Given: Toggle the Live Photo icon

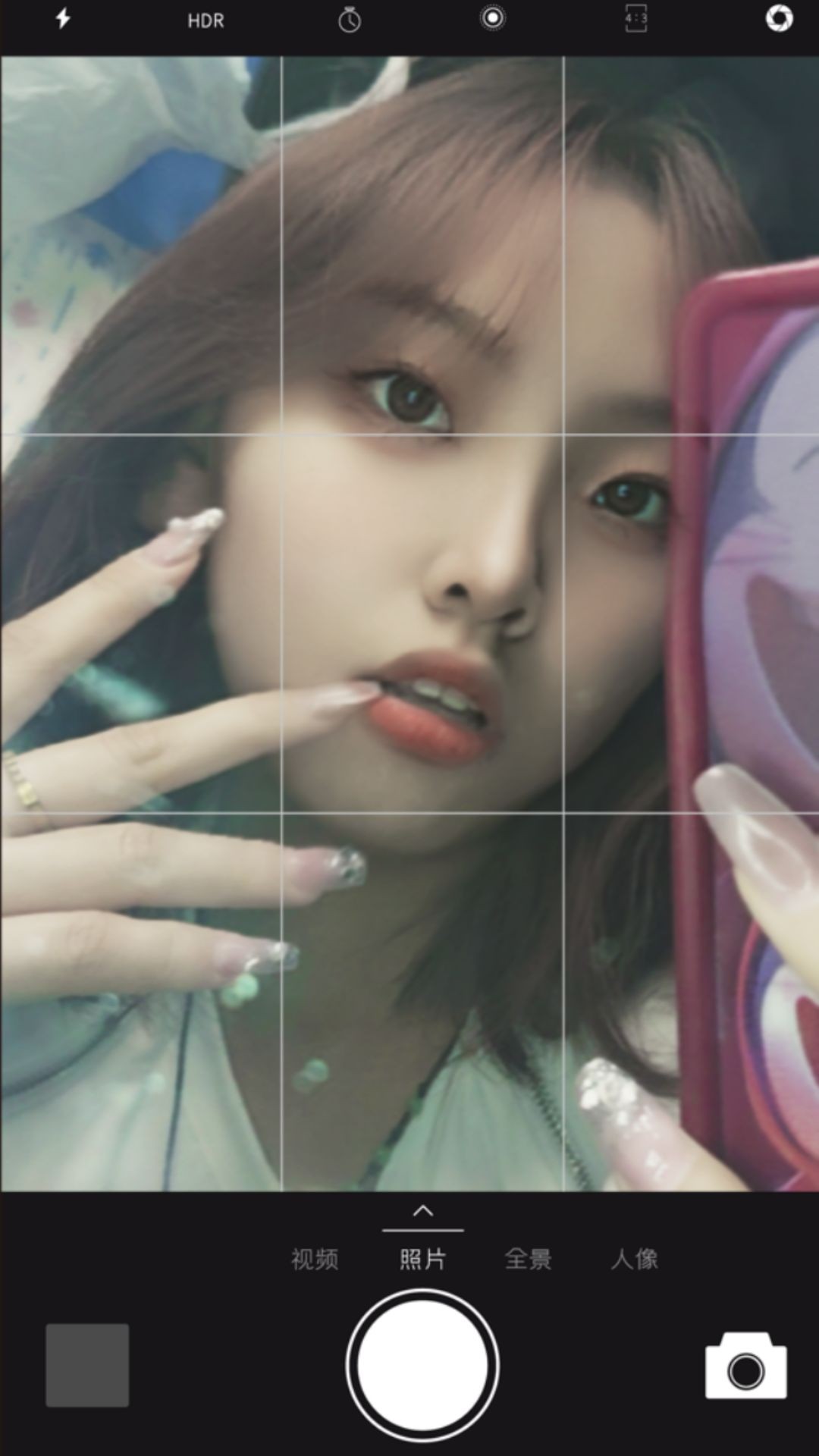Looking at the screenshot, I should pos(492,17).
